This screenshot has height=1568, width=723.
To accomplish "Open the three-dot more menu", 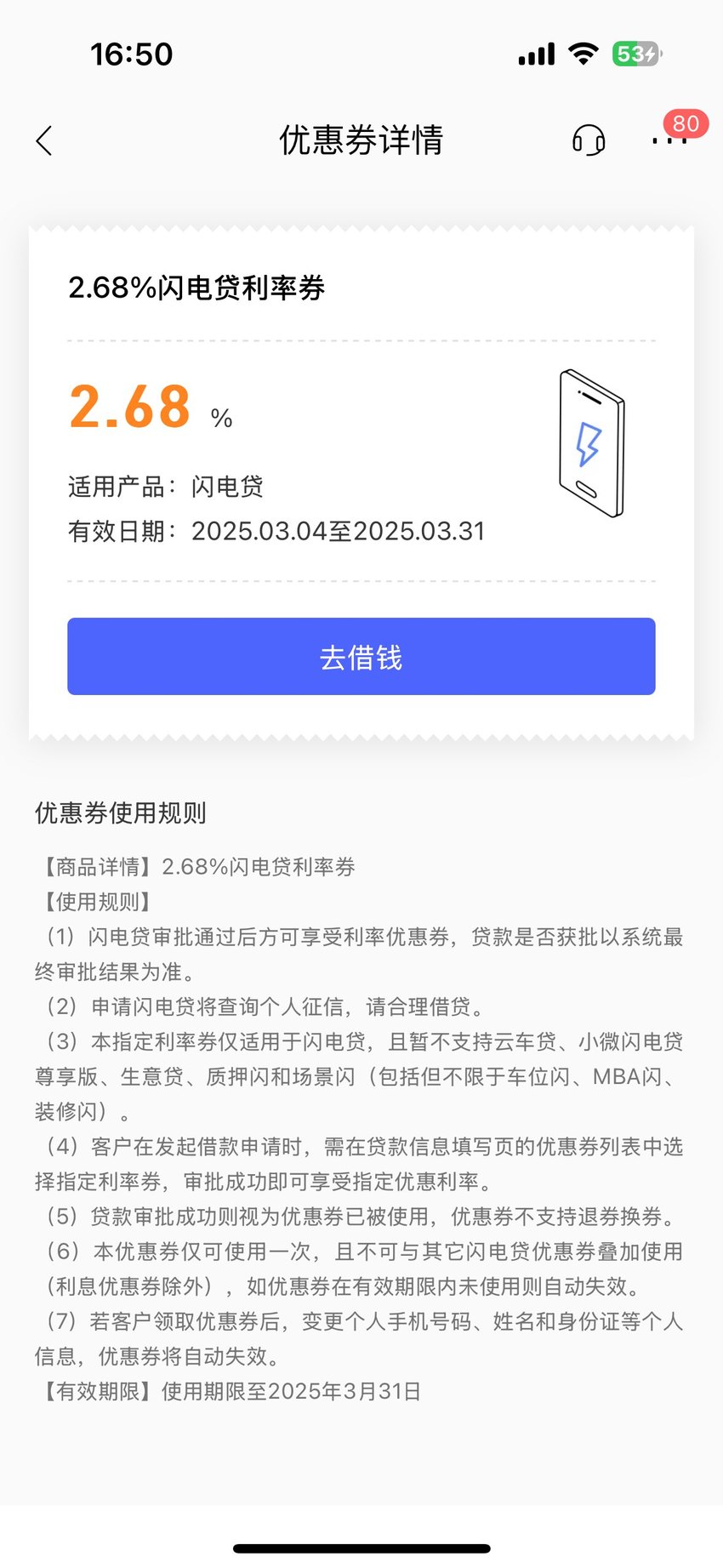I will [x=669, y=140].
